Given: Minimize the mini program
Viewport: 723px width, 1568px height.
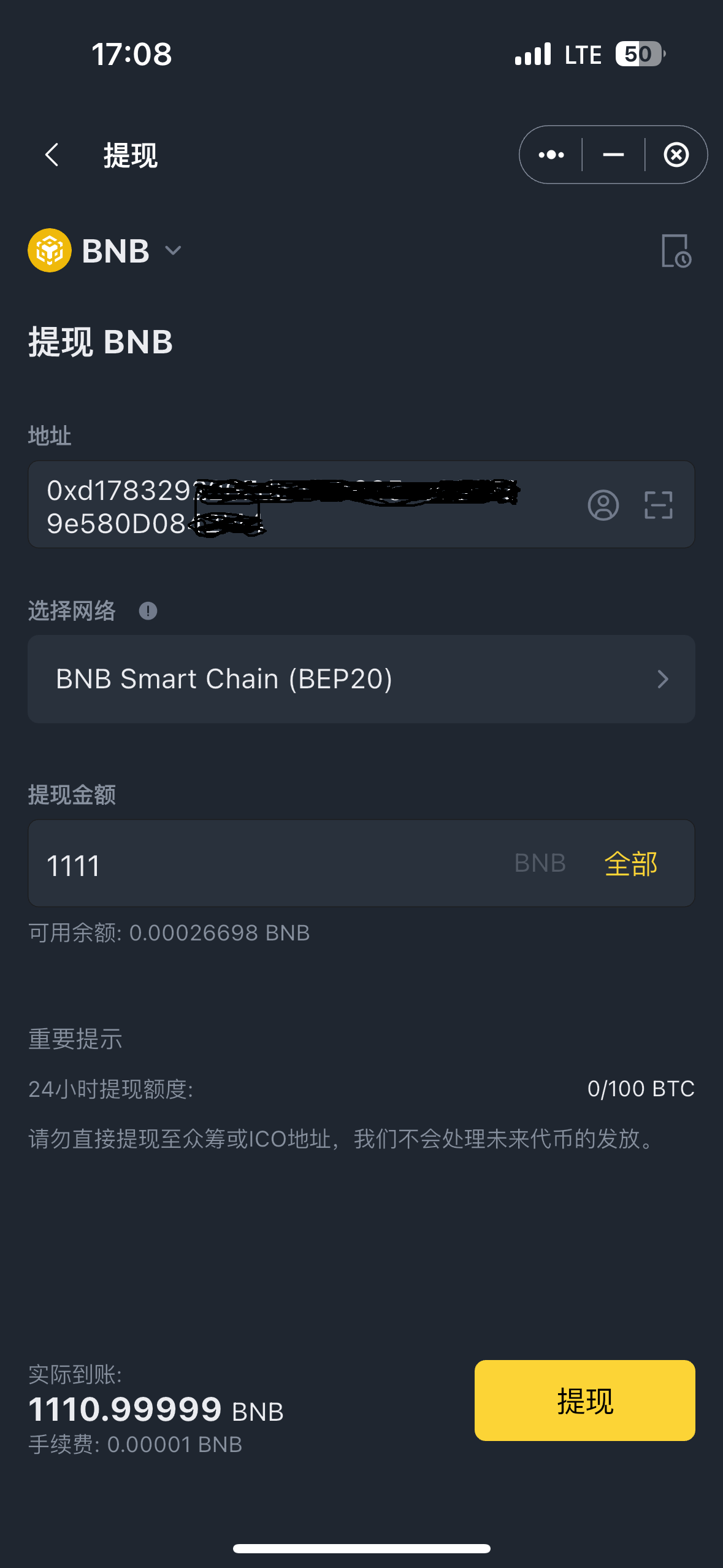Looking at the screenshot, I should tap(613, 155).
